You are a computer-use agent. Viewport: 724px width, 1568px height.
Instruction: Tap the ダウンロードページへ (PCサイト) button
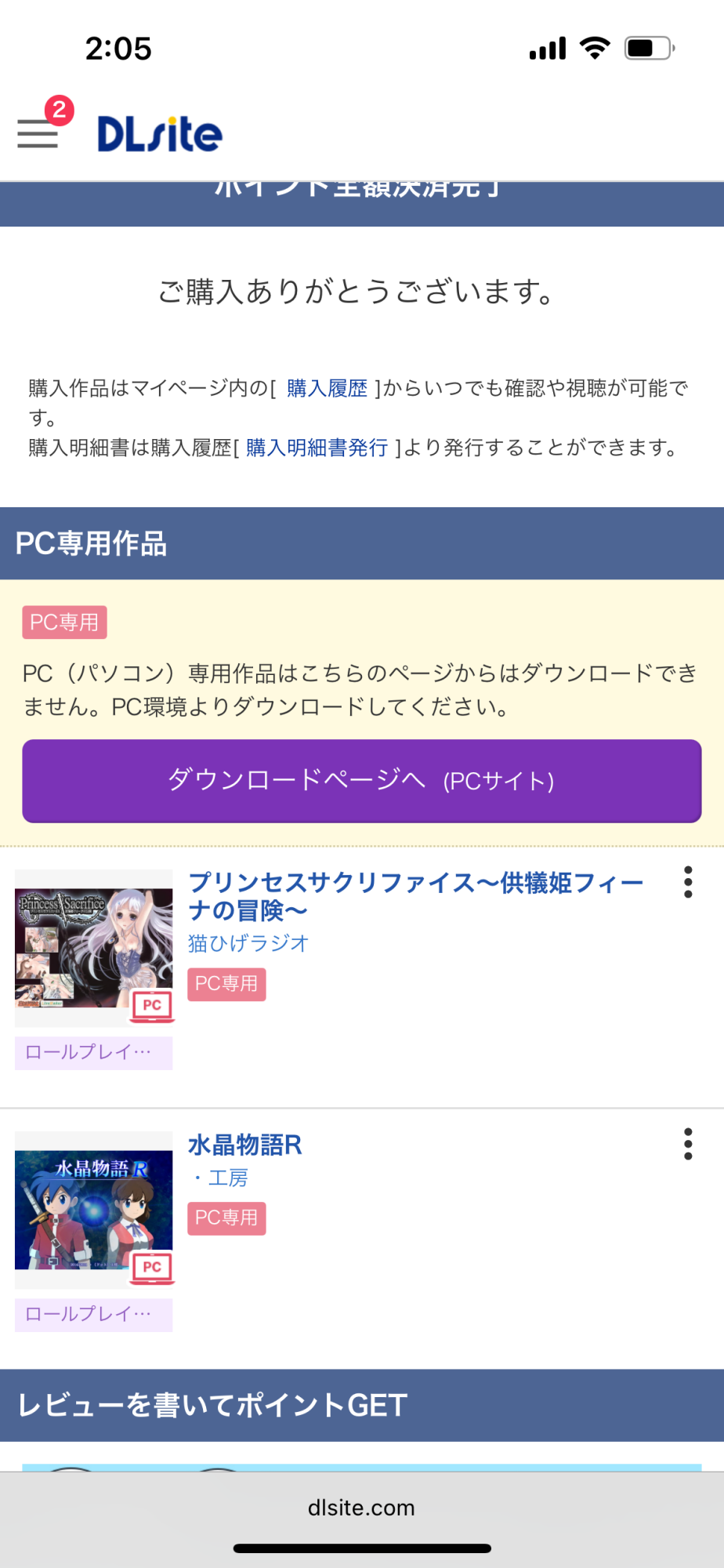pyautogui.click(x=362, y=781)
